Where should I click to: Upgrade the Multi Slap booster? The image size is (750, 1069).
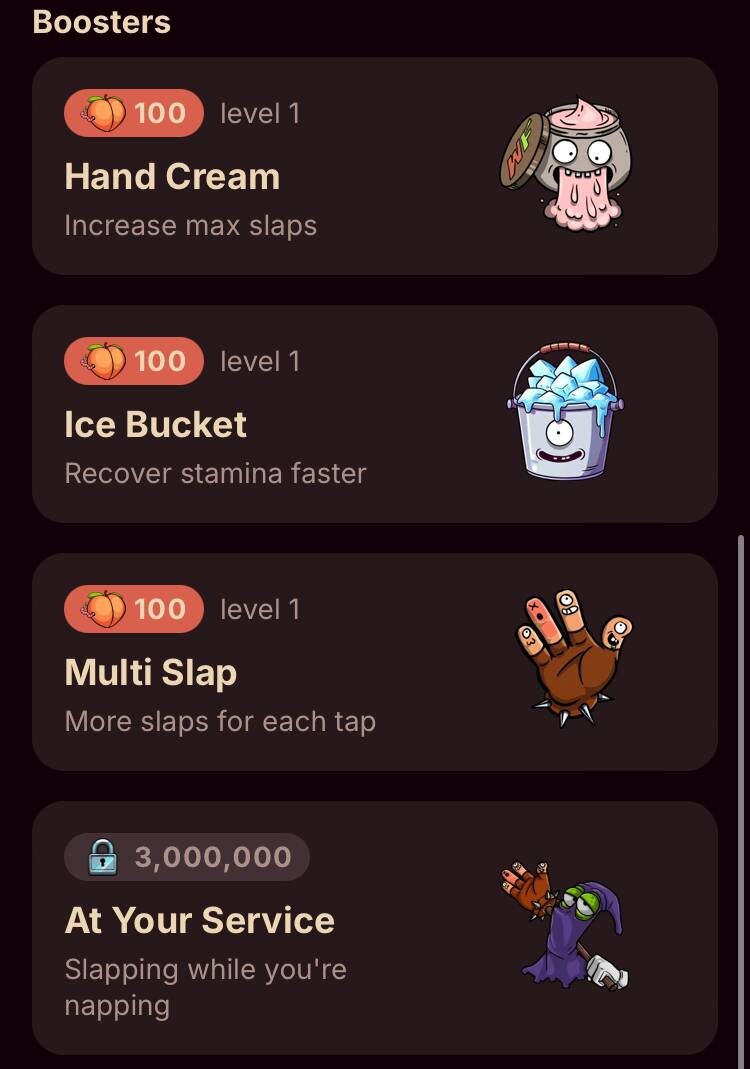click(374, 662)
